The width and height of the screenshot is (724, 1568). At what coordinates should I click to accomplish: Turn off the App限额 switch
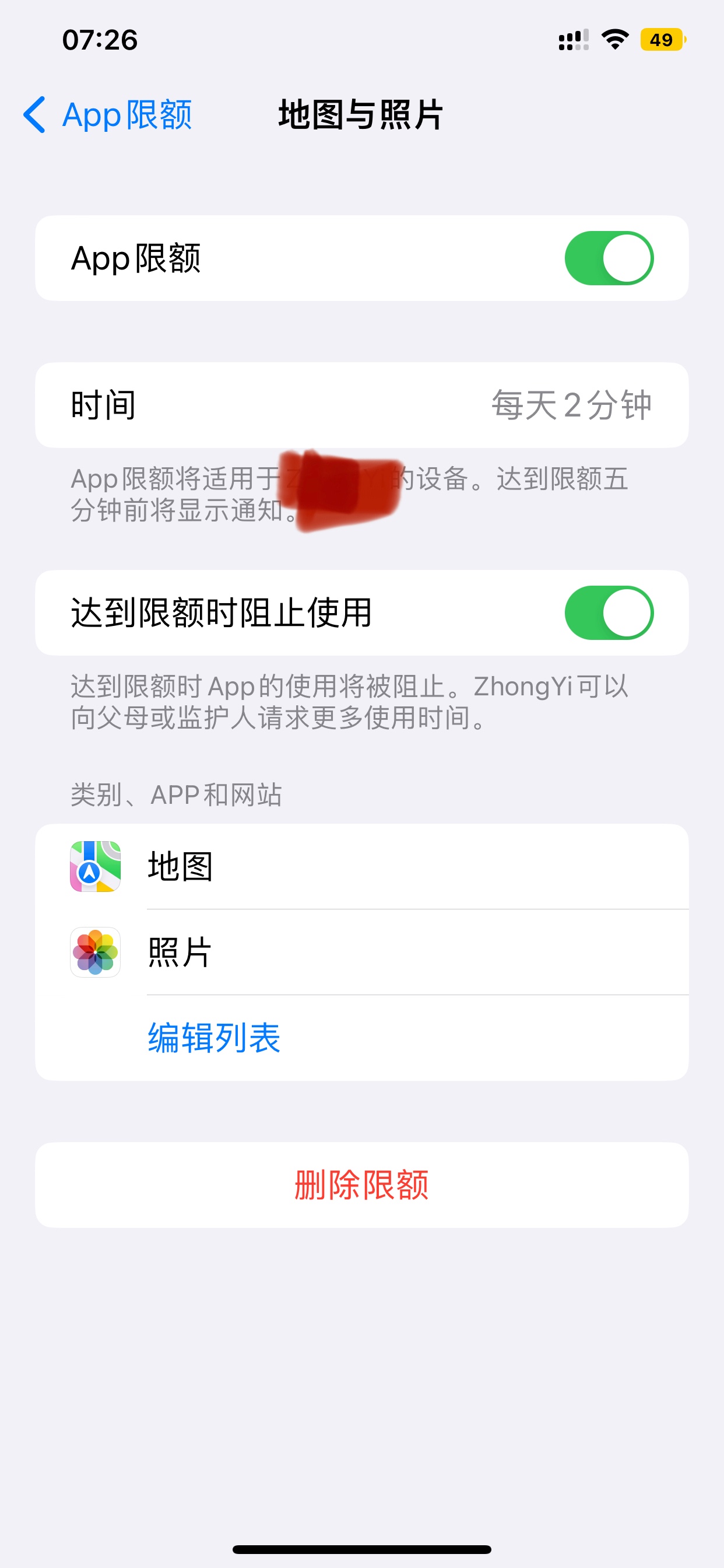(x=609, y=258)
